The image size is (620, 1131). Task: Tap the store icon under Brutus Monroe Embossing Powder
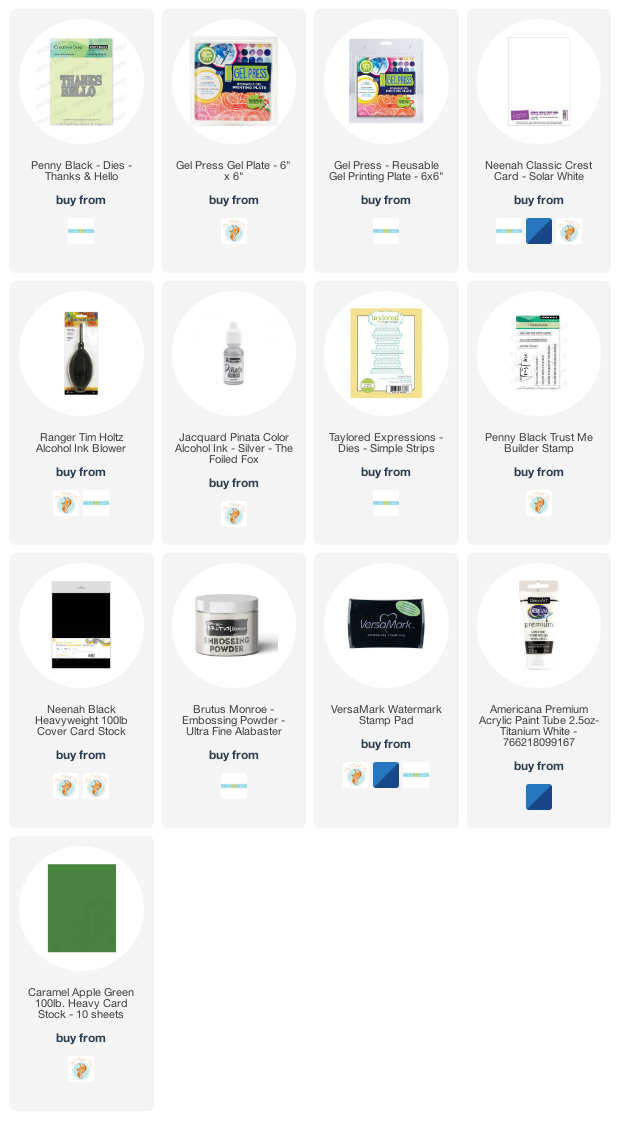(234, 785)
